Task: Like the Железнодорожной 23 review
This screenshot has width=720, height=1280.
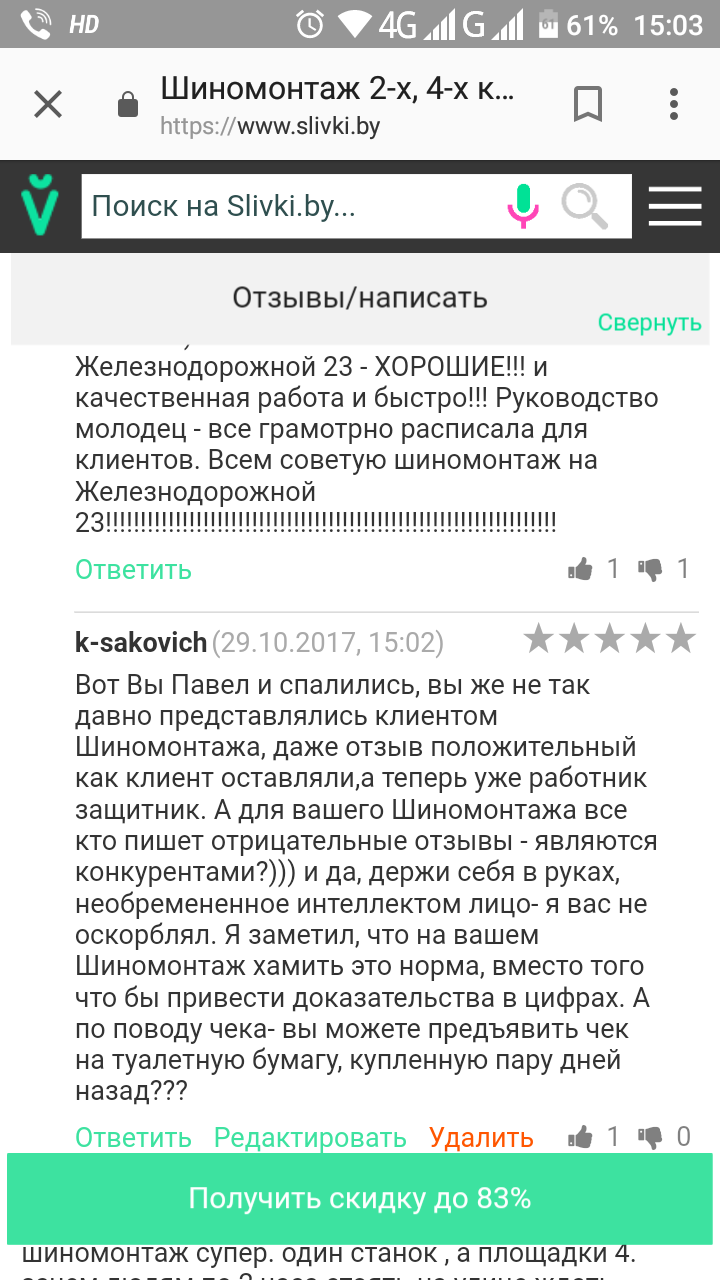Action: (581, 570)
